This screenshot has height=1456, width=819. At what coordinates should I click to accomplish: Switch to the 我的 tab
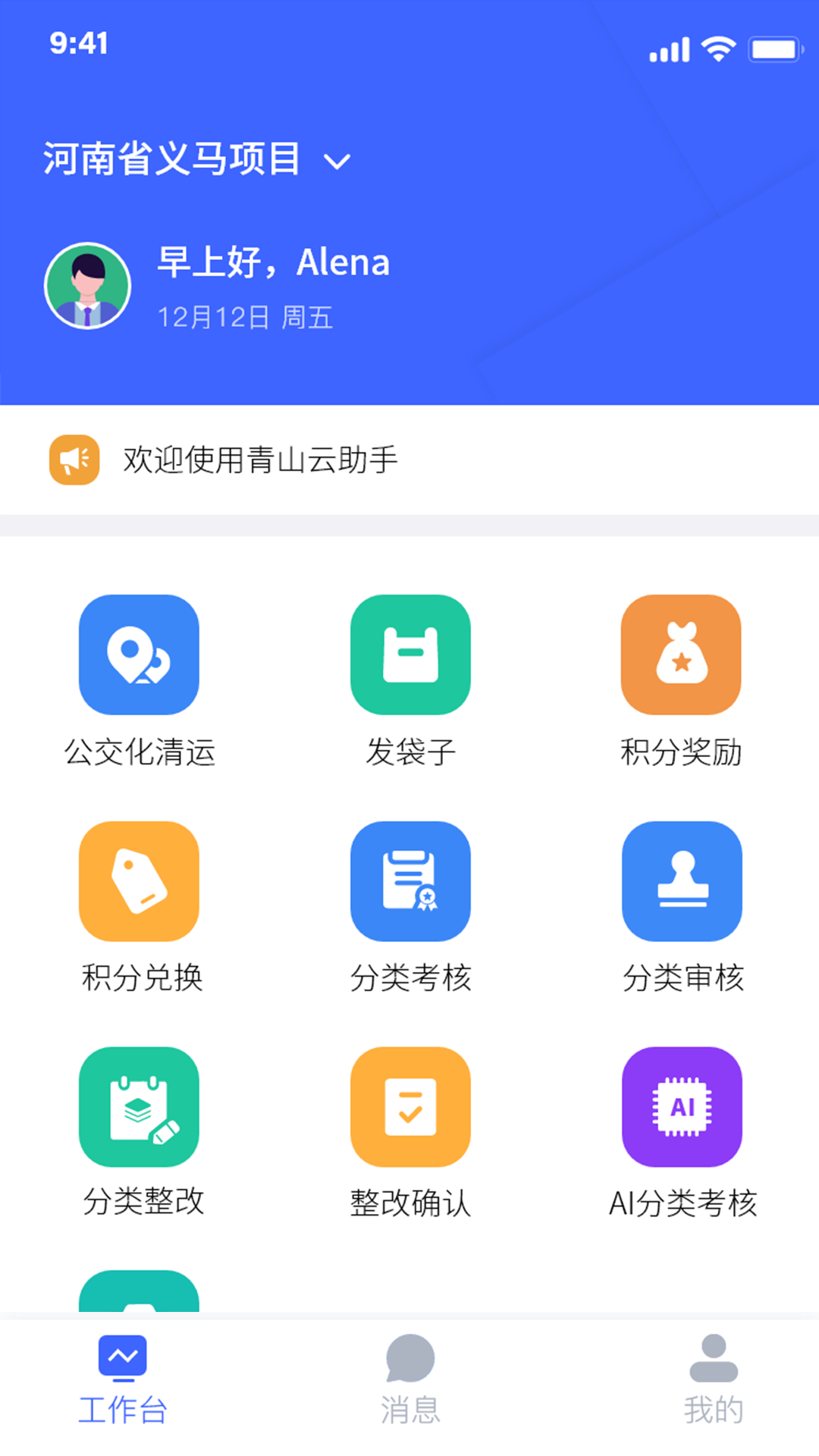click(x=714, y=1380)
